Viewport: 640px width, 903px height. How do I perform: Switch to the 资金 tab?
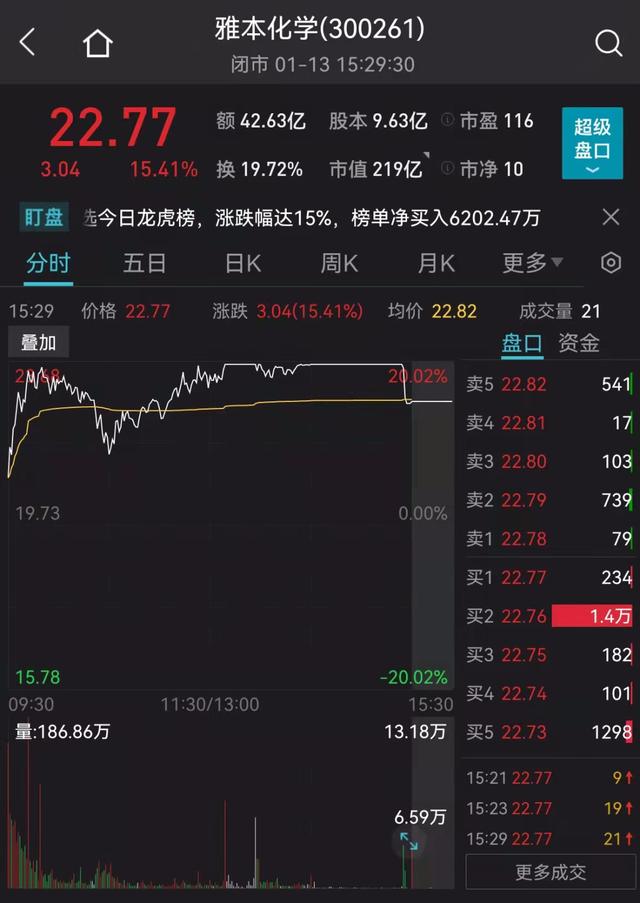click(579, 343)
